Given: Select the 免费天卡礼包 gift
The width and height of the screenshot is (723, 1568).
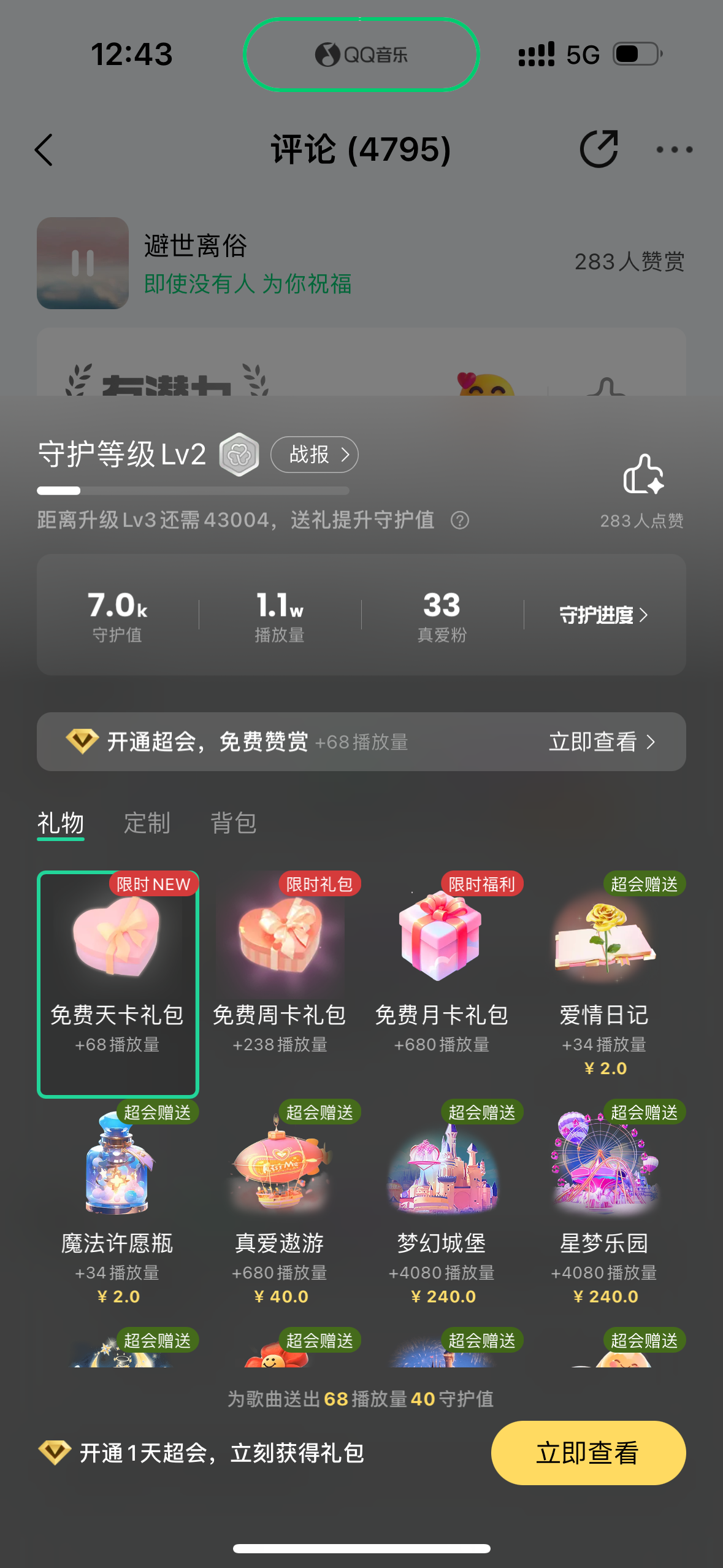Looking at the screenshot, I should (x=118, y=984).
